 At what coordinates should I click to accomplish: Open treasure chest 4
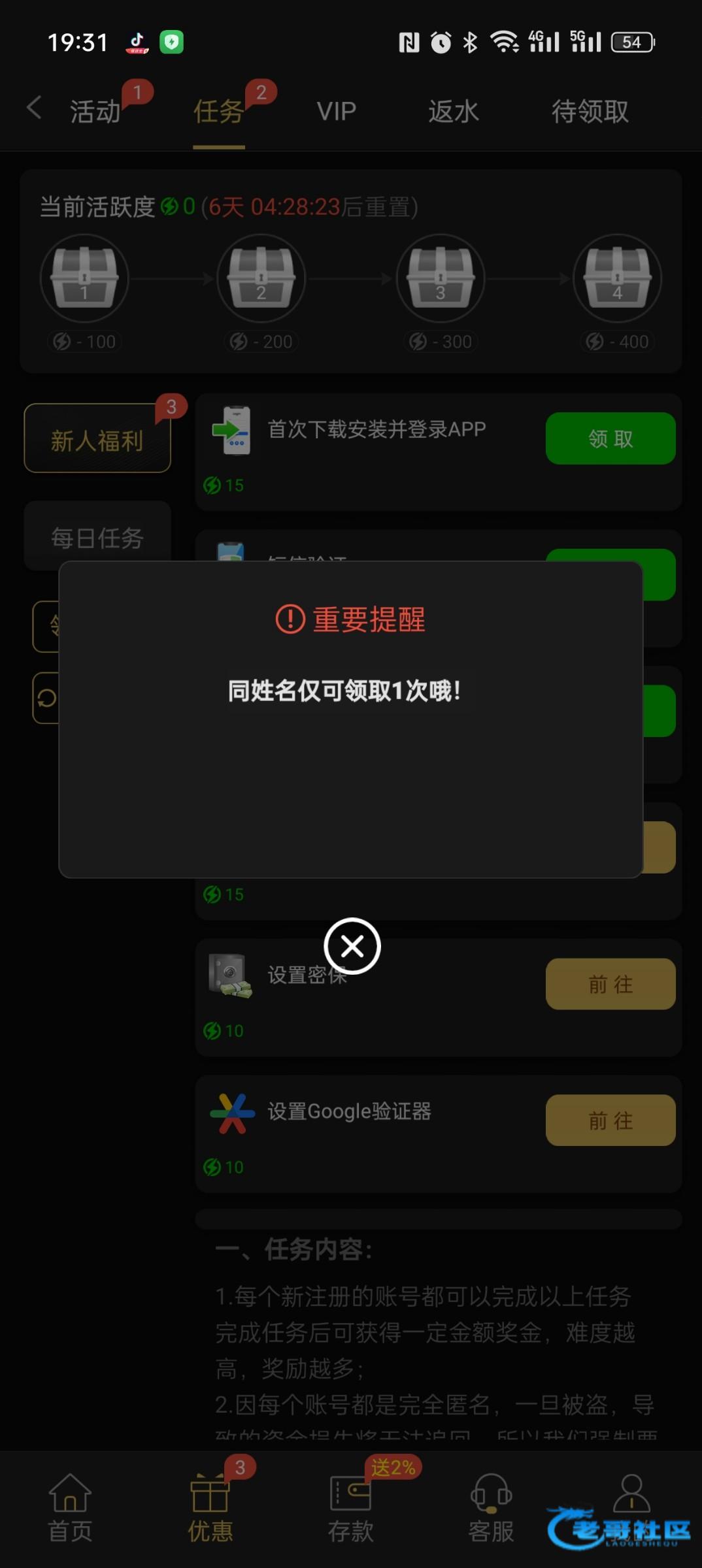pos(617,278)
